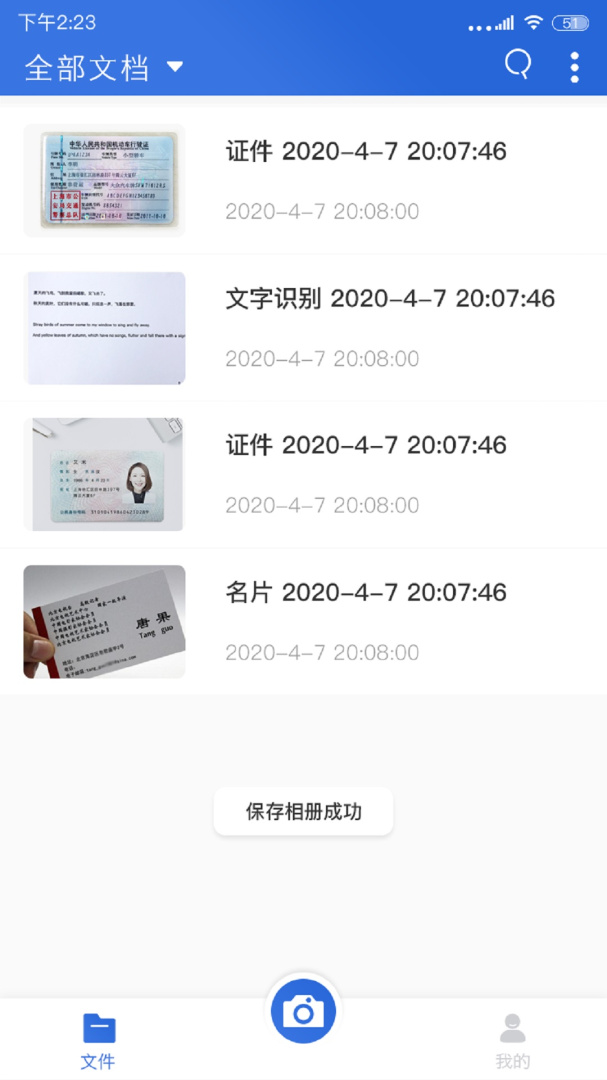The height and width of the screenshot is (1080, 607).
Task: Open the driving license 证件 thumbnail
Action: [104, 181]
